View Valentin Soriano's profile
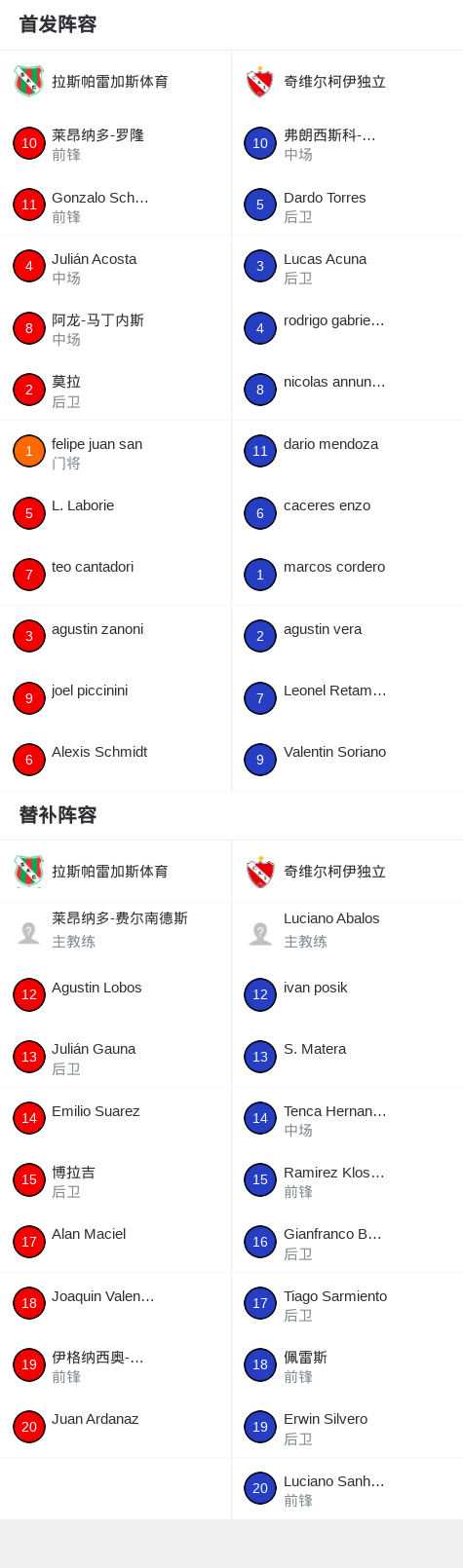Viewport: 463px width, 1568px height. point(347,760)
